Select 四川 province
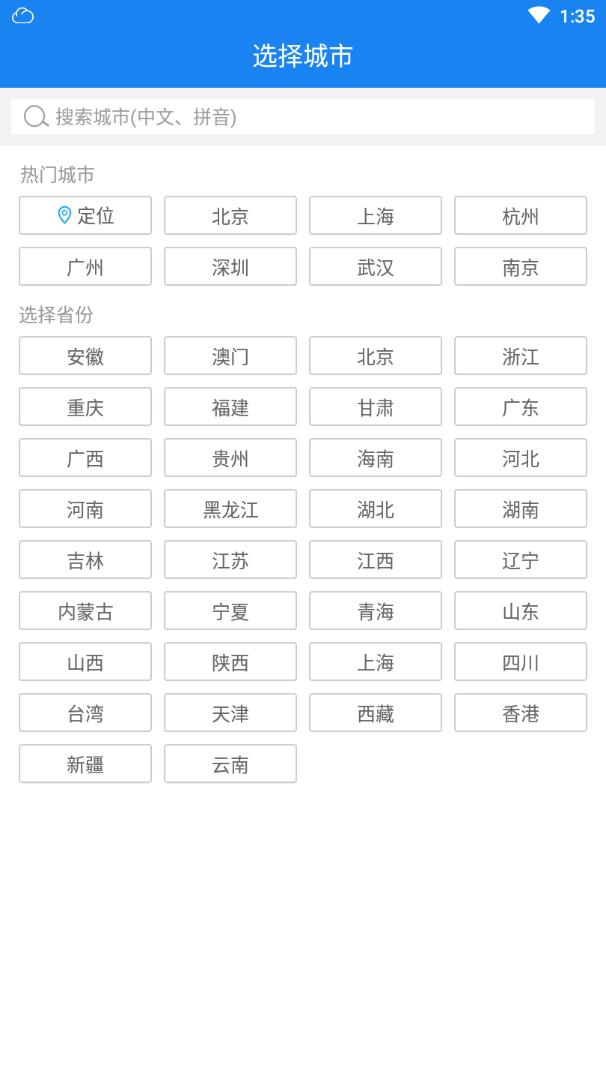This screenshot has height=1080, width=606. pyautogui.click(x=521, y=662)
